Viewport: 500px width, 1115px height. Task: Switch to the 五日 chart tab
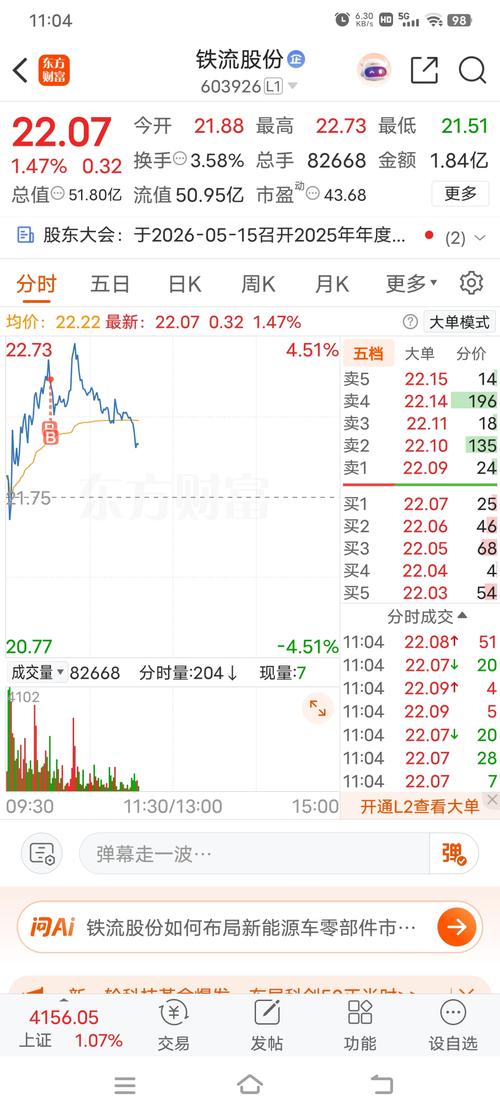click(x=110, y=284)
